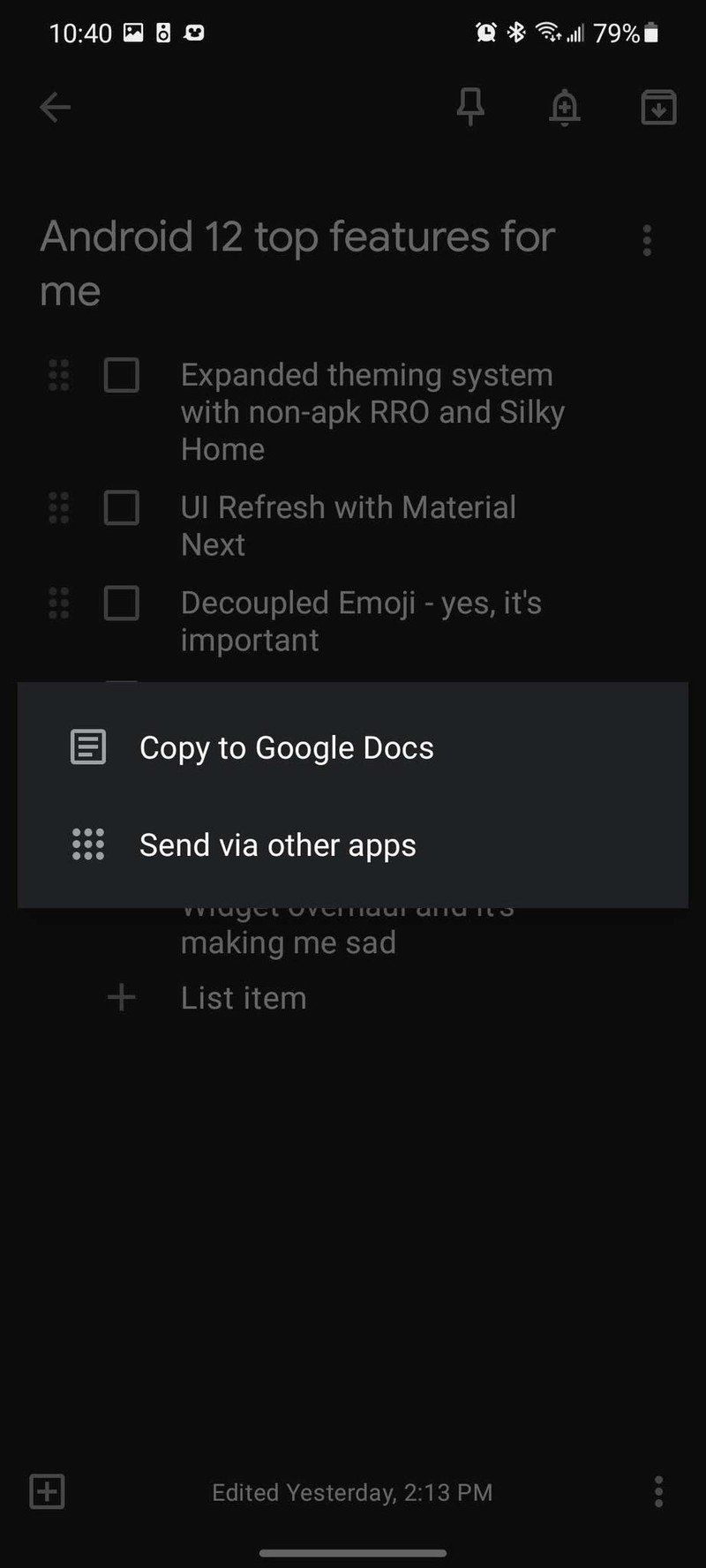Viewport: 706px width, 1568px height.
Task: Open the note's overflow menu at top right
Action: pyautogui.click(x=647, y=240)
